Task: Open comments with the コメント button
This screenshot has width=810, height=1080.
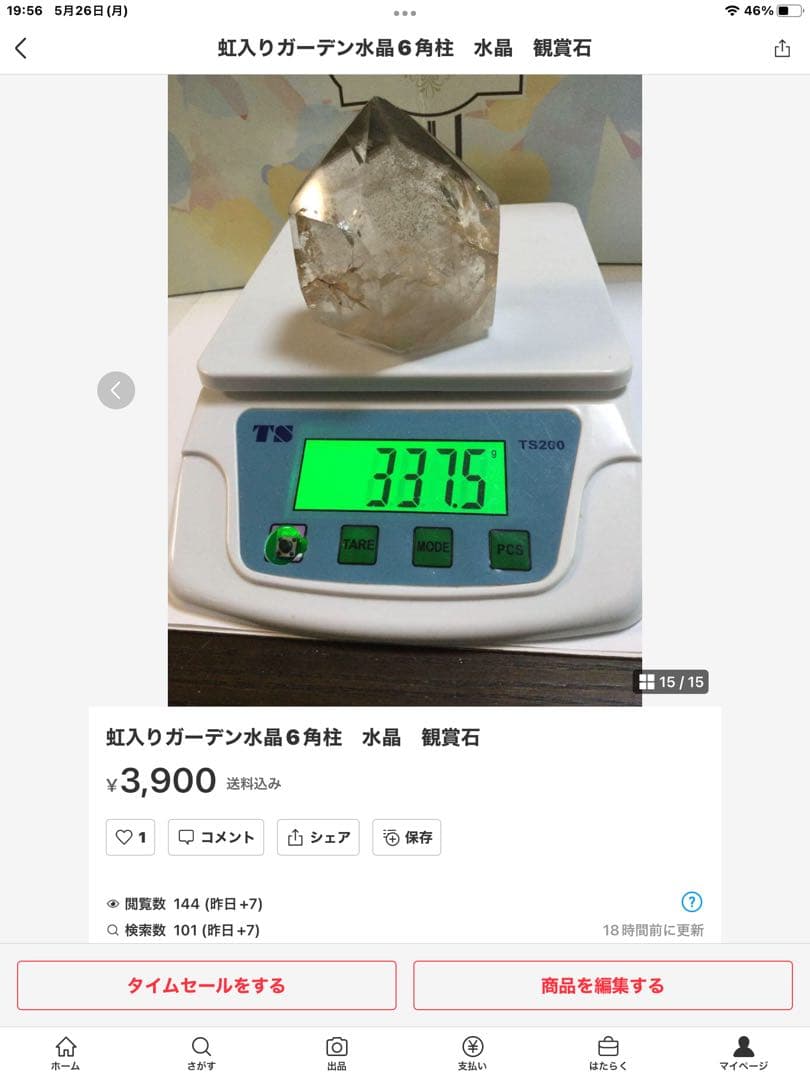Action: pos(215,837)
